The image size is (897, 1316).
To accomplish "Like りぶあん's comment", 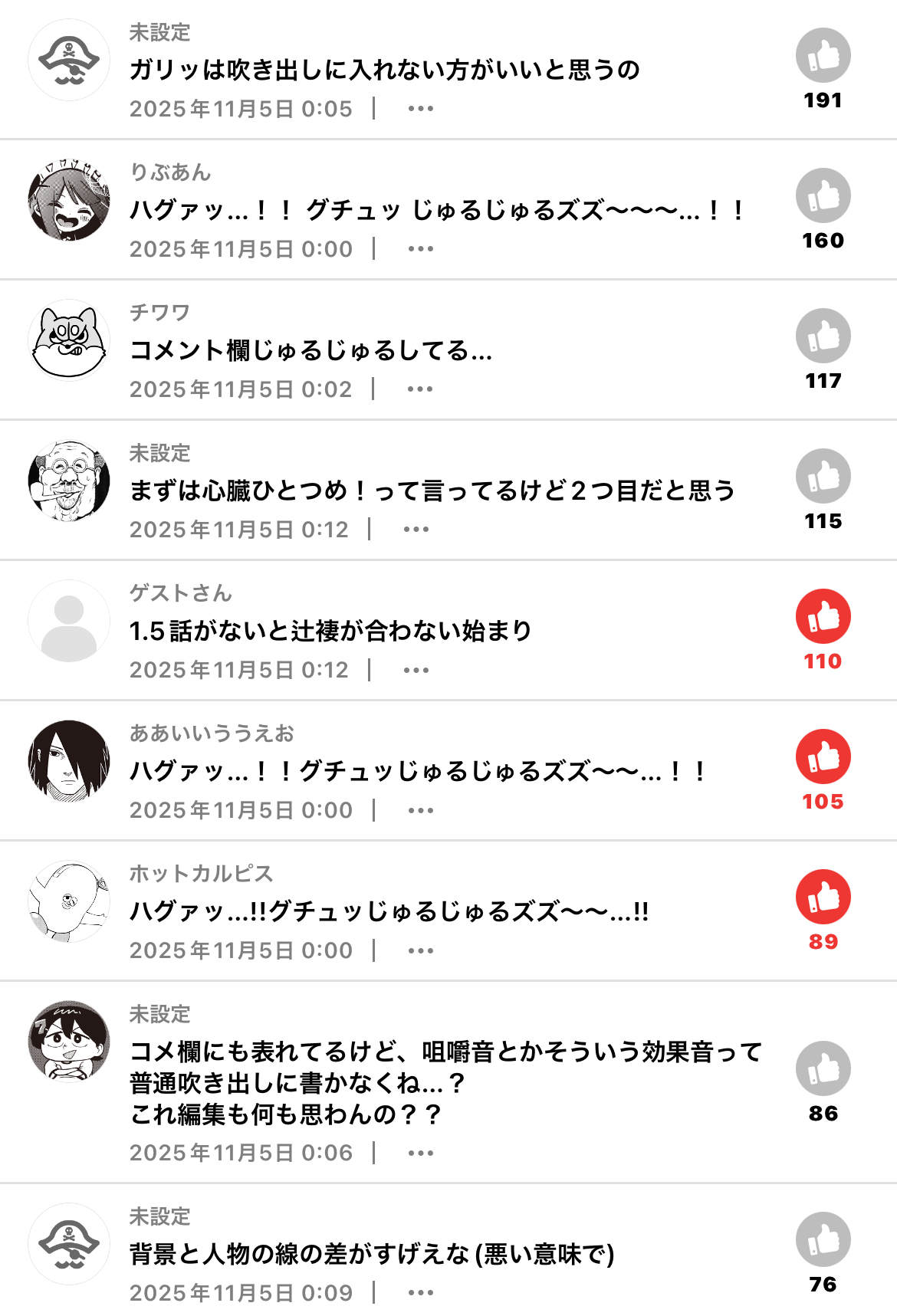I will coord(823,196).
